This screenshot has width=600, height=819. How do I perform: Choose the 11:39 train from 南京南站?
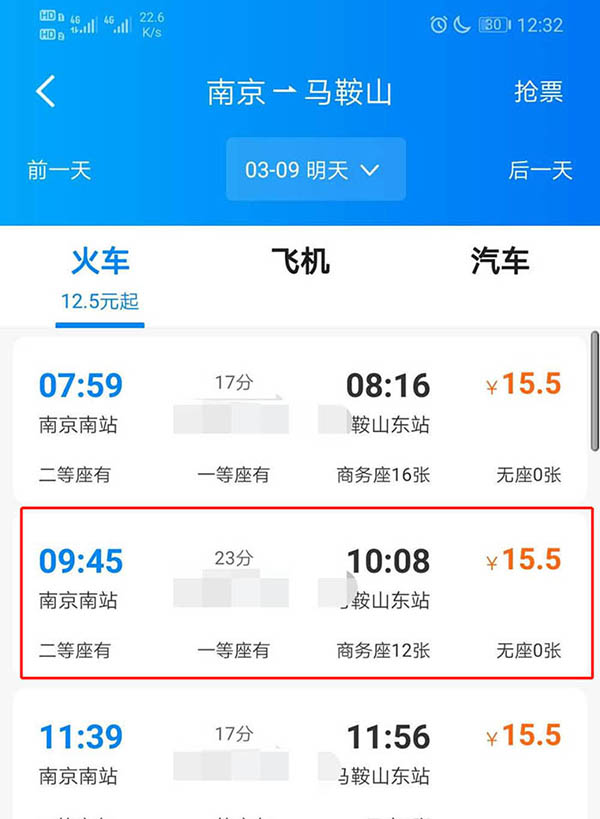(x=298, y=755)
